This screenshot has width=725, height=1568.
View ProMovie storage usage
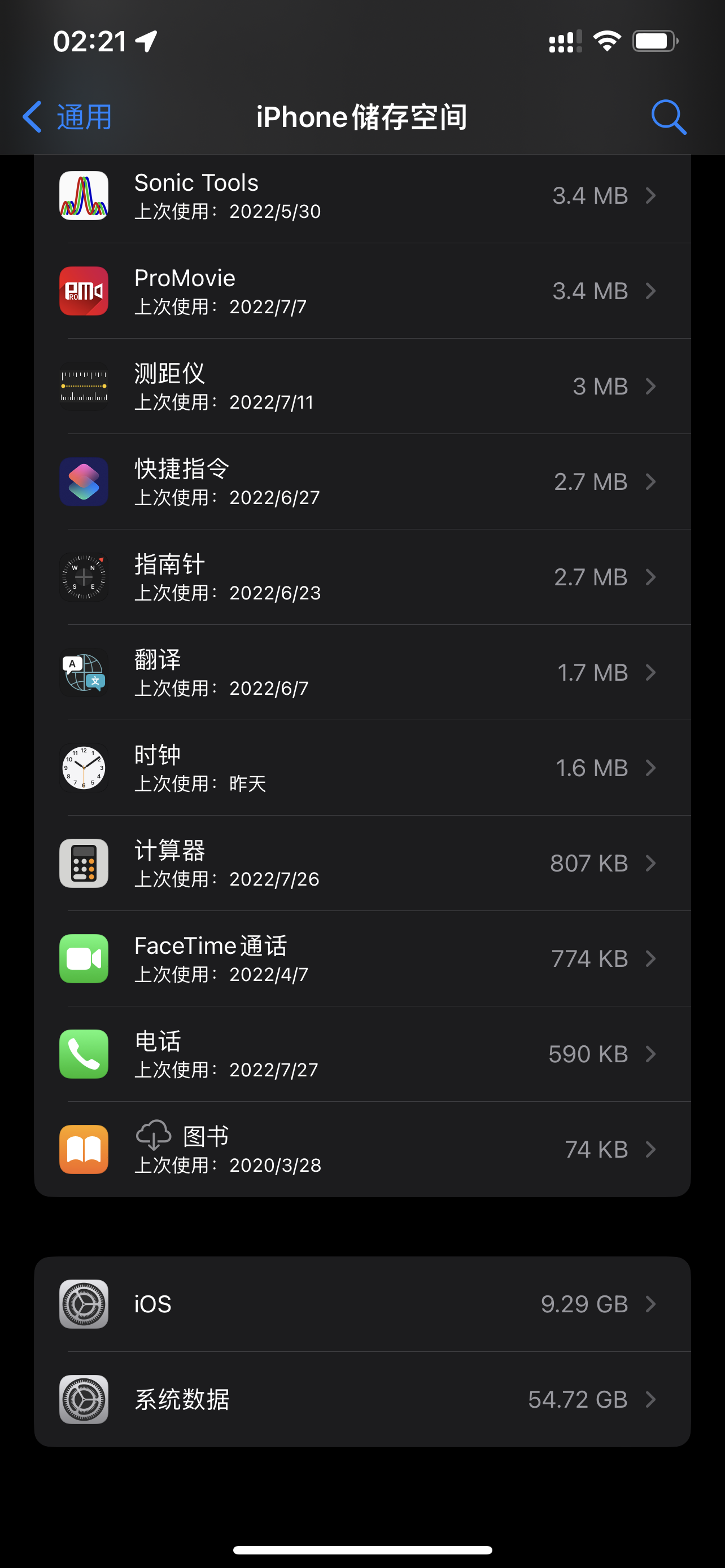coord(362,291)
